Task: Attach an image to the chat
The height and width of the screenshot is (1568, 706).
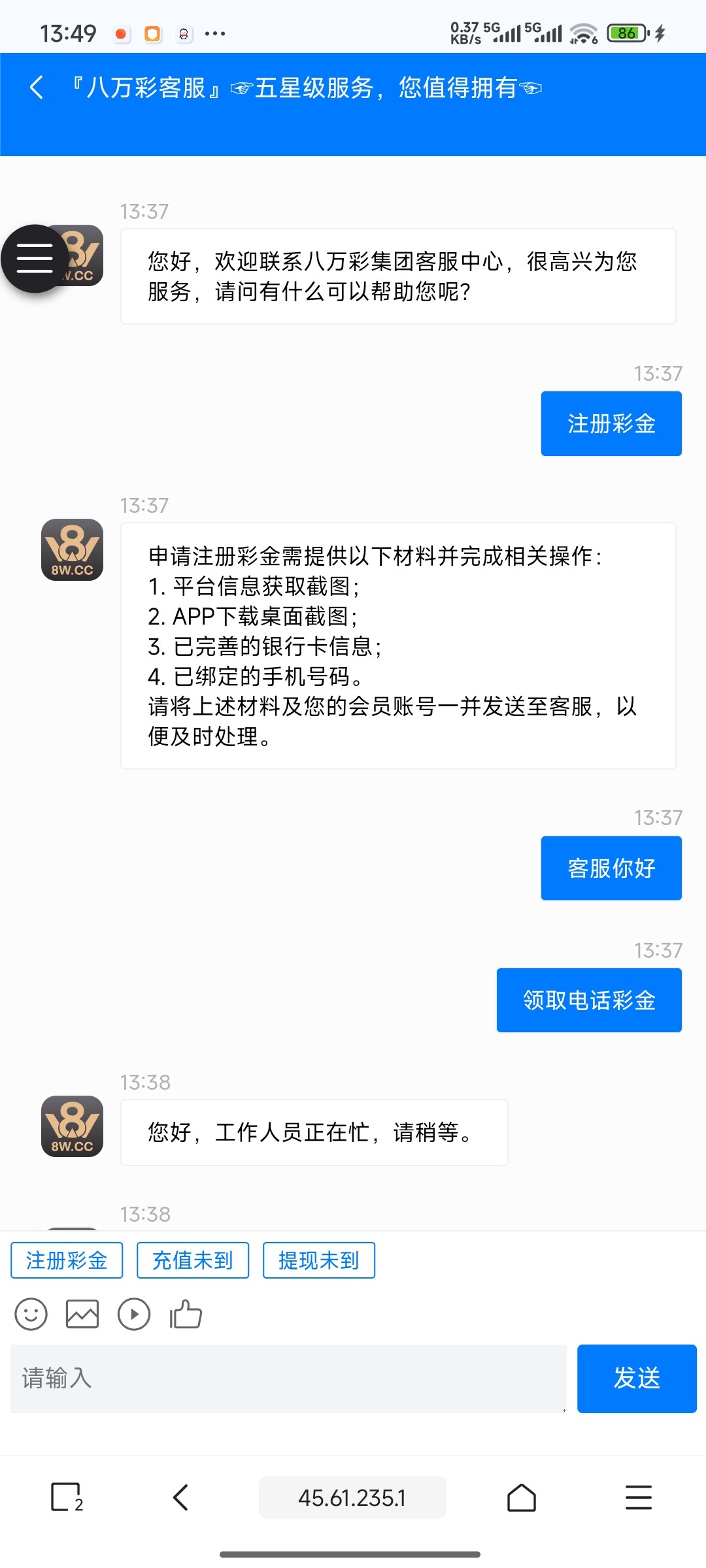Action: [82, 1314]
